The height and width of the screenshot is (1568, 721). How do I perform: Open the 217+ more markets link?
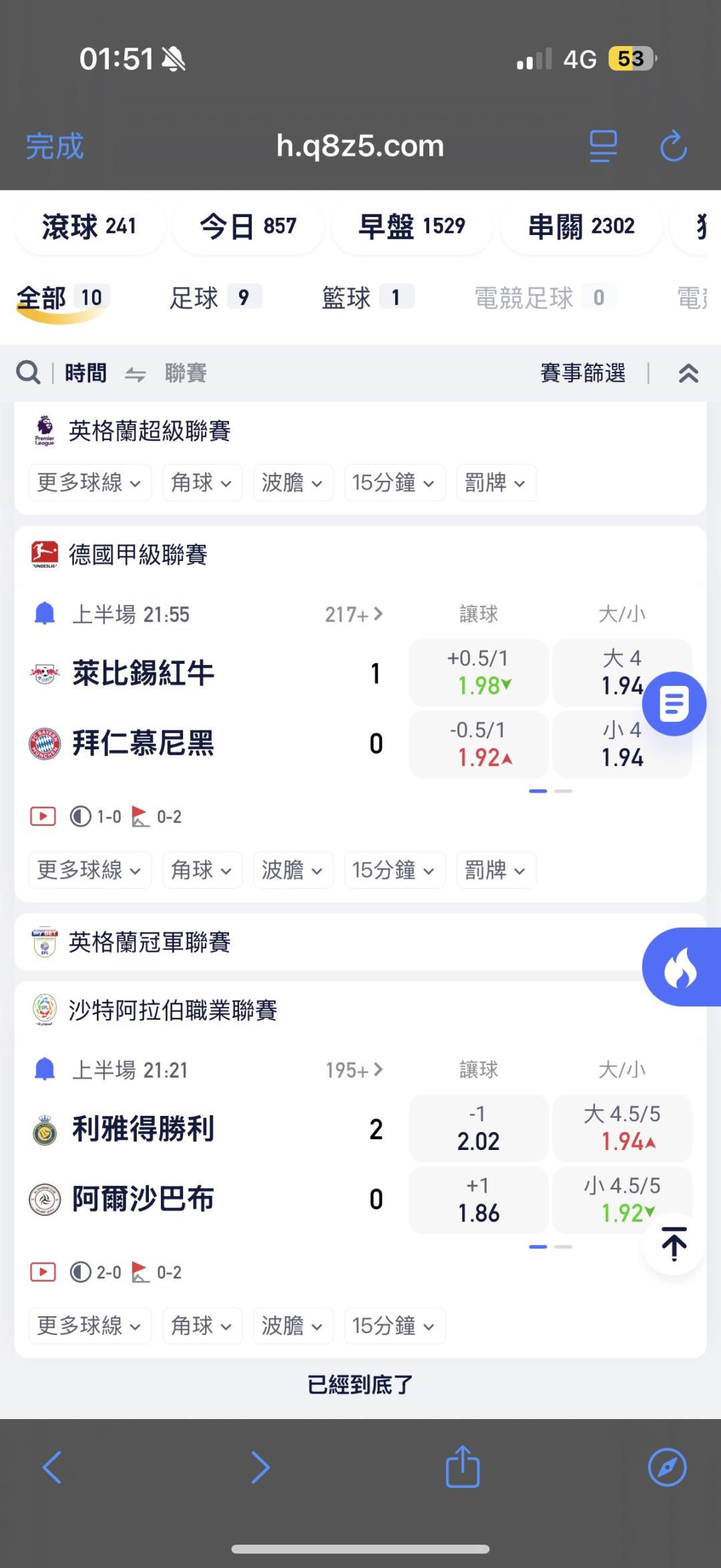[x=354, y=614]
